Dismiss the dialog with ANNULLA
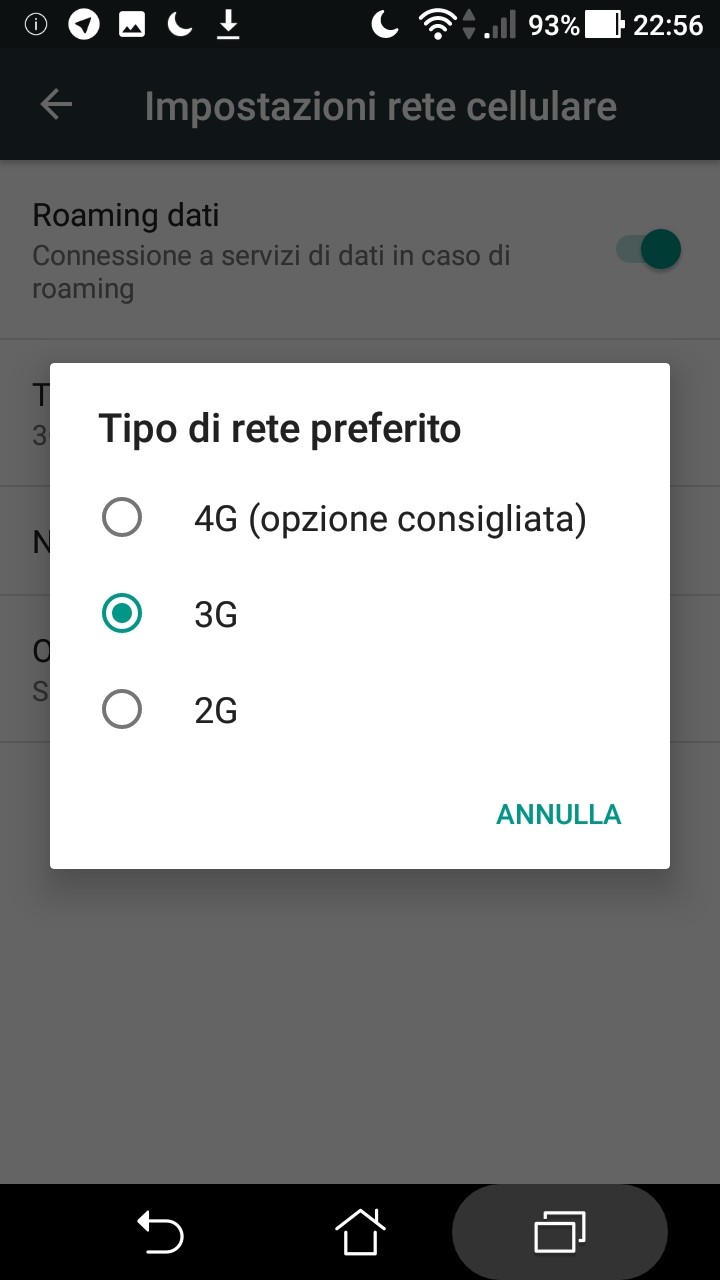 coord(558,815)
